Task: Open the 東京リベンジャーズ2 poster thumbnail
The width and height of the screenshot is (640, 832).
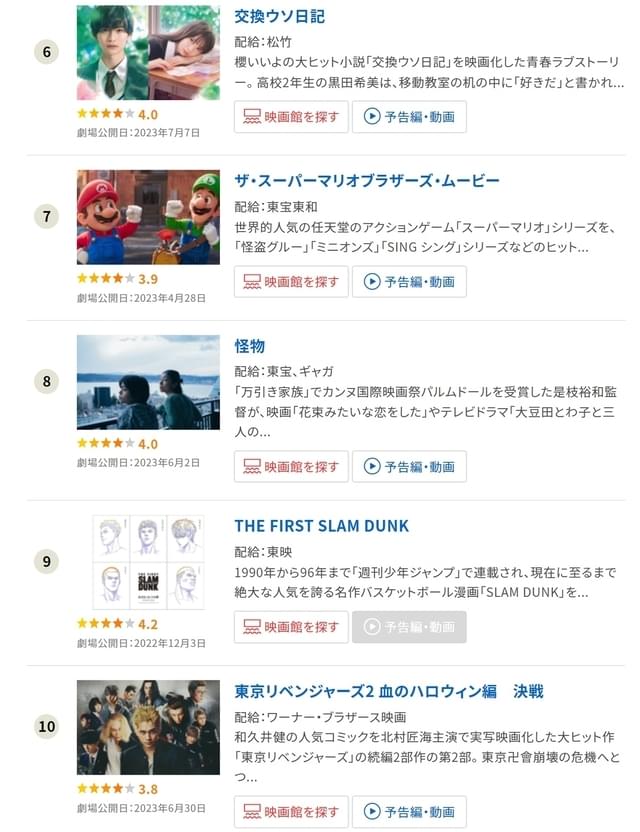Action: 148,727
